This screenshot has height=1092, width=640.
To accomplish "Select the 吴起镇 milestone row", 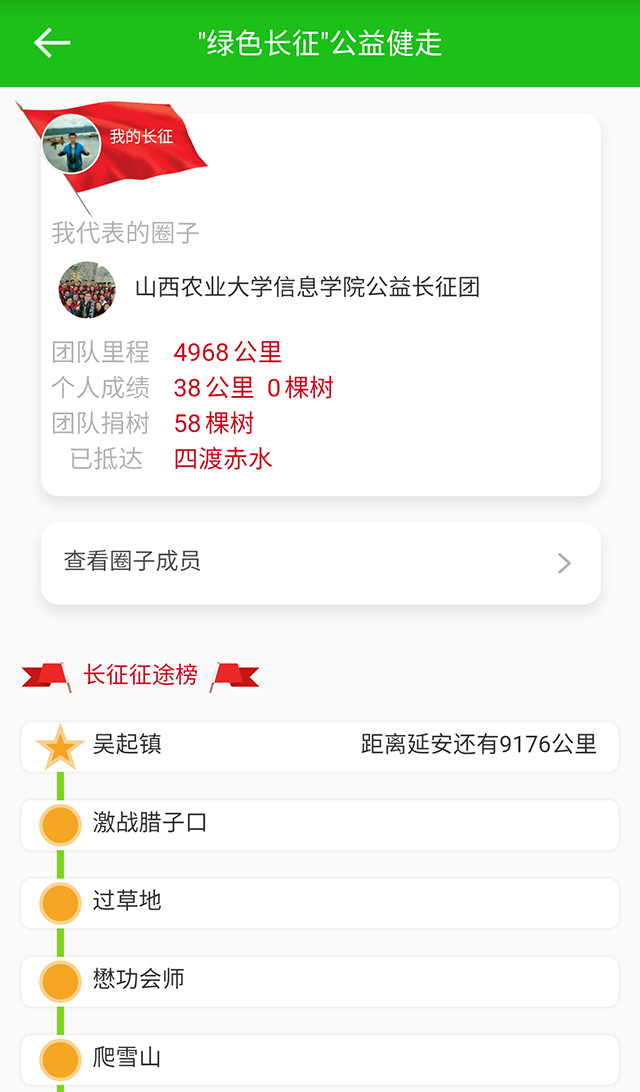I will pos(320,746).
